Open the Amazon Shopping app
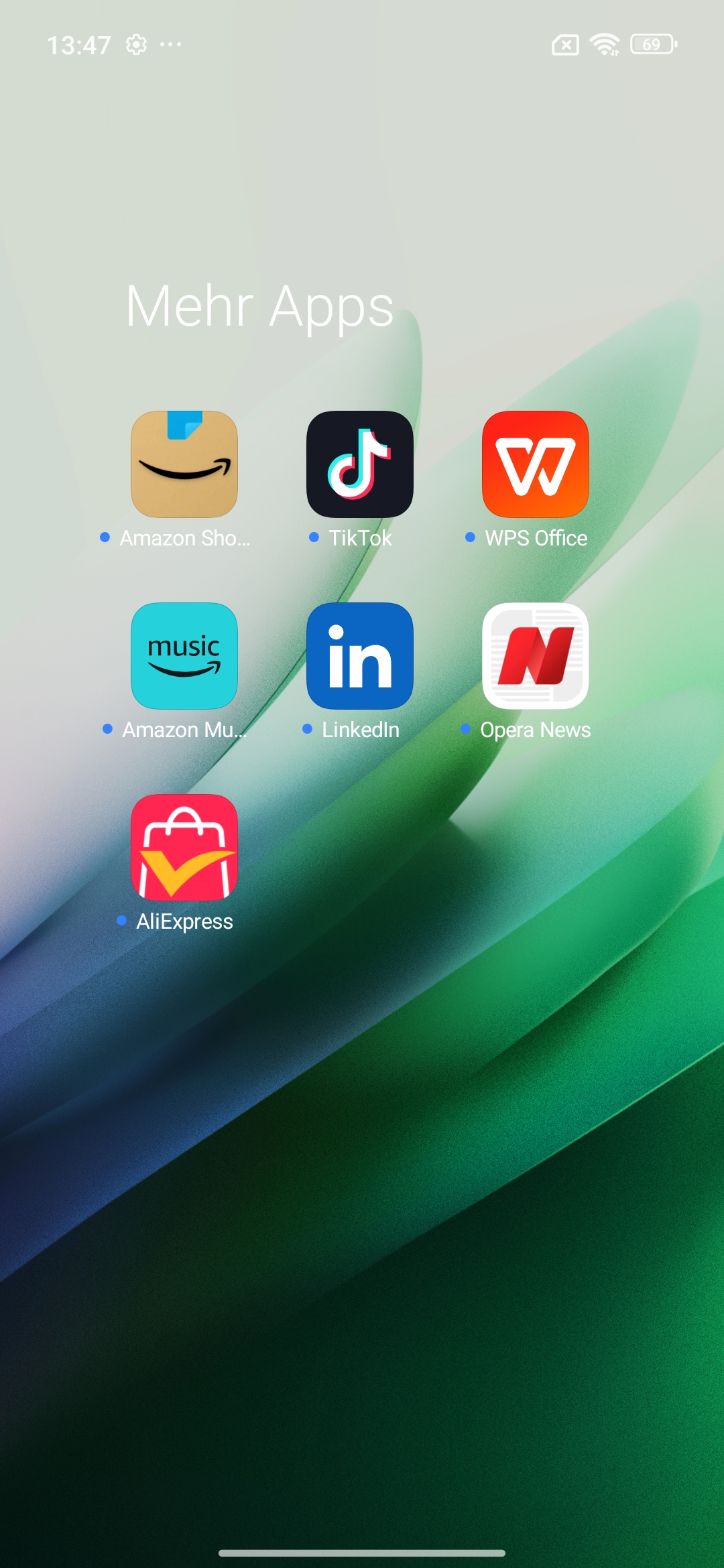724x1568 pixels. tap(184, 464)
